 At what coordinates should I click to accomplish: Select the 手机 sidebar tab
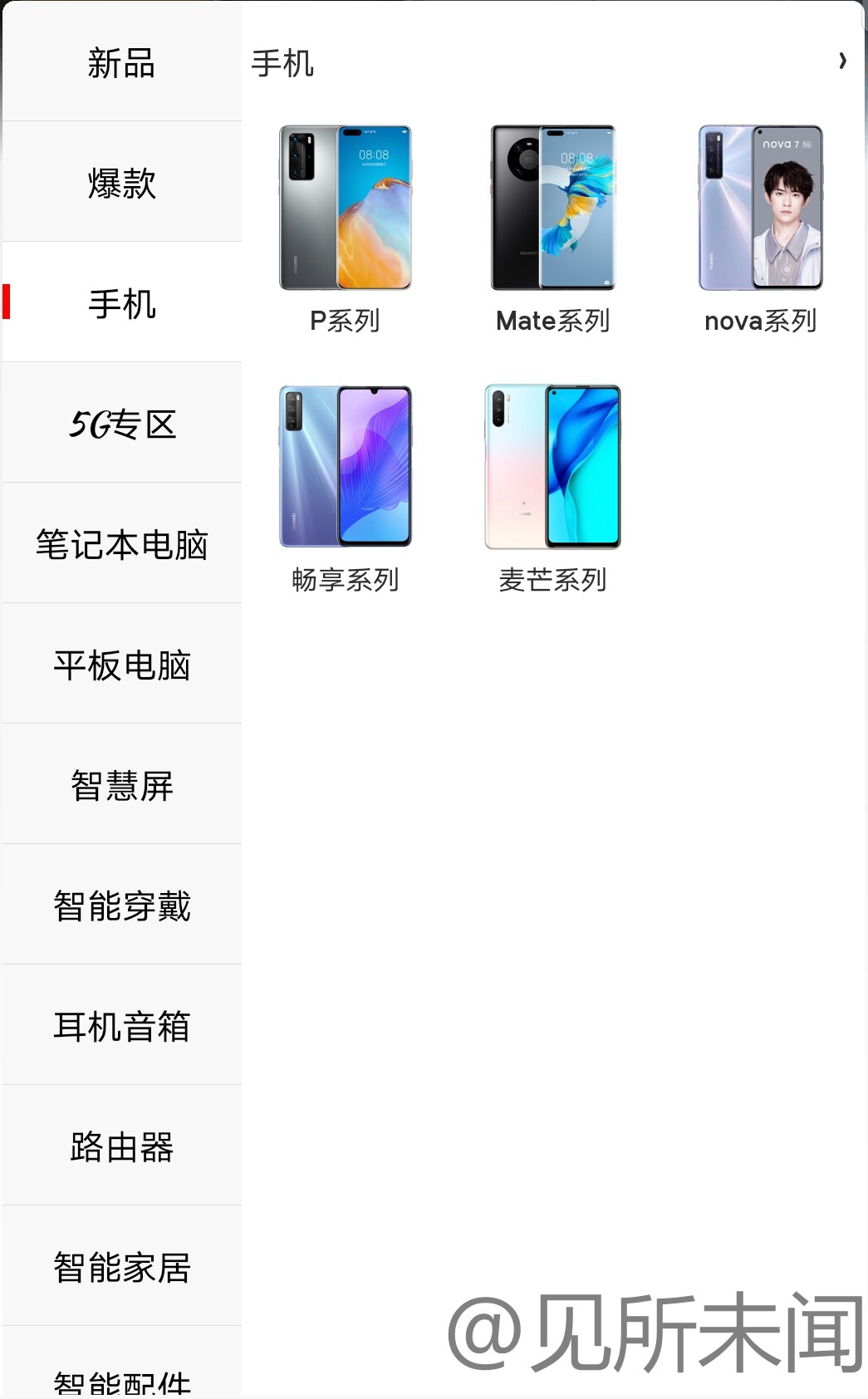coord(121,305)
